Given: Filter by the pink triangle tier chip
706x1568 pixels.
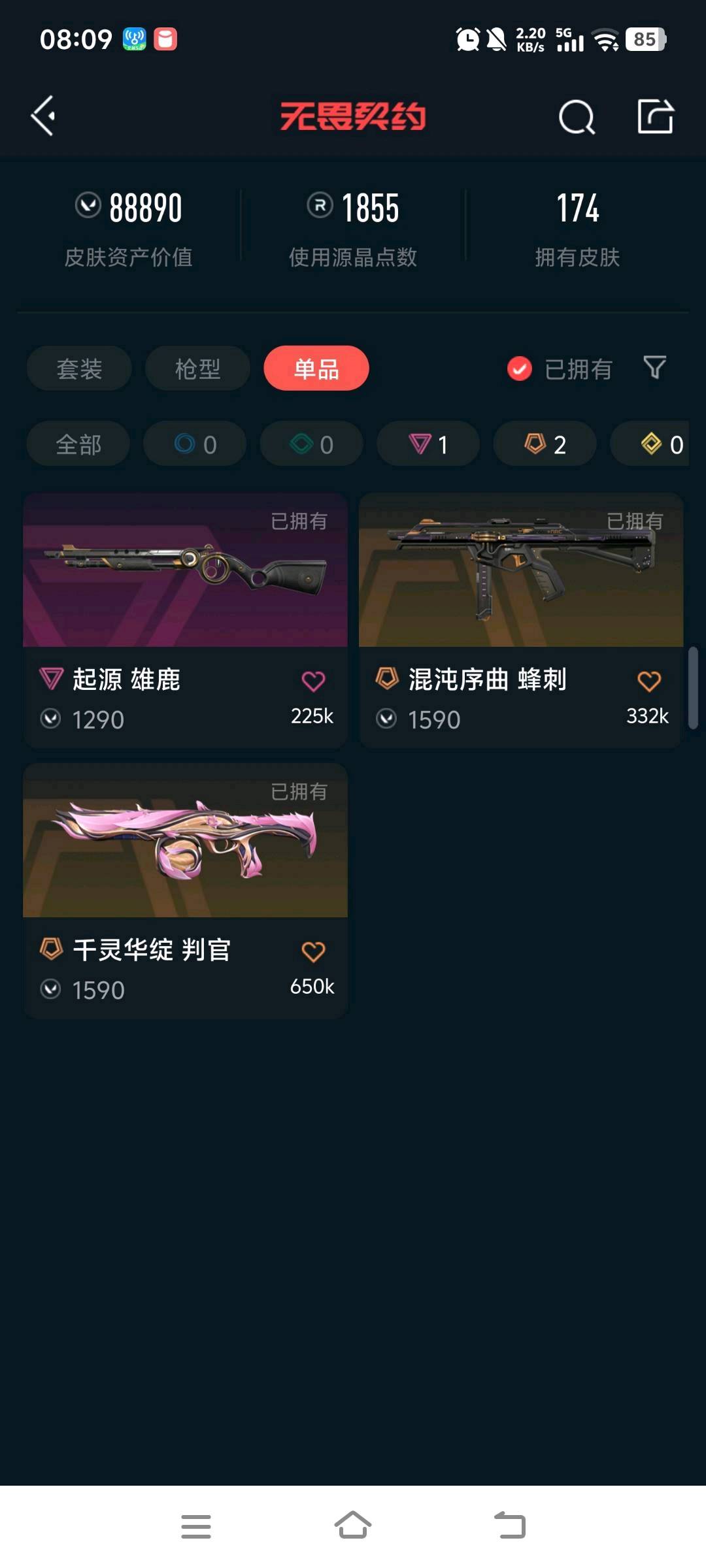Looking at the screenshot, I should tap(428, 444).
